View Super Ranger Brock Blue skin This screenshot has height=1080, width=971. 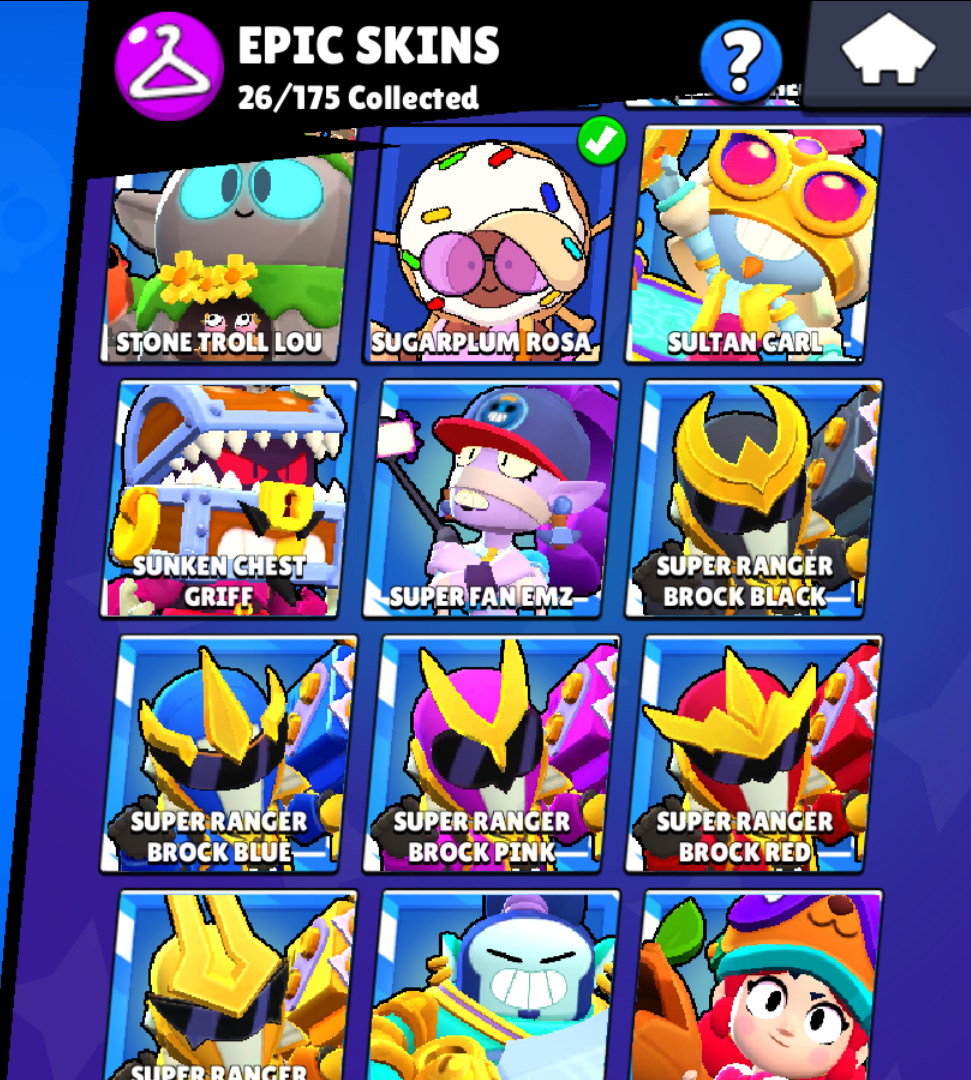tap(228, 752)
